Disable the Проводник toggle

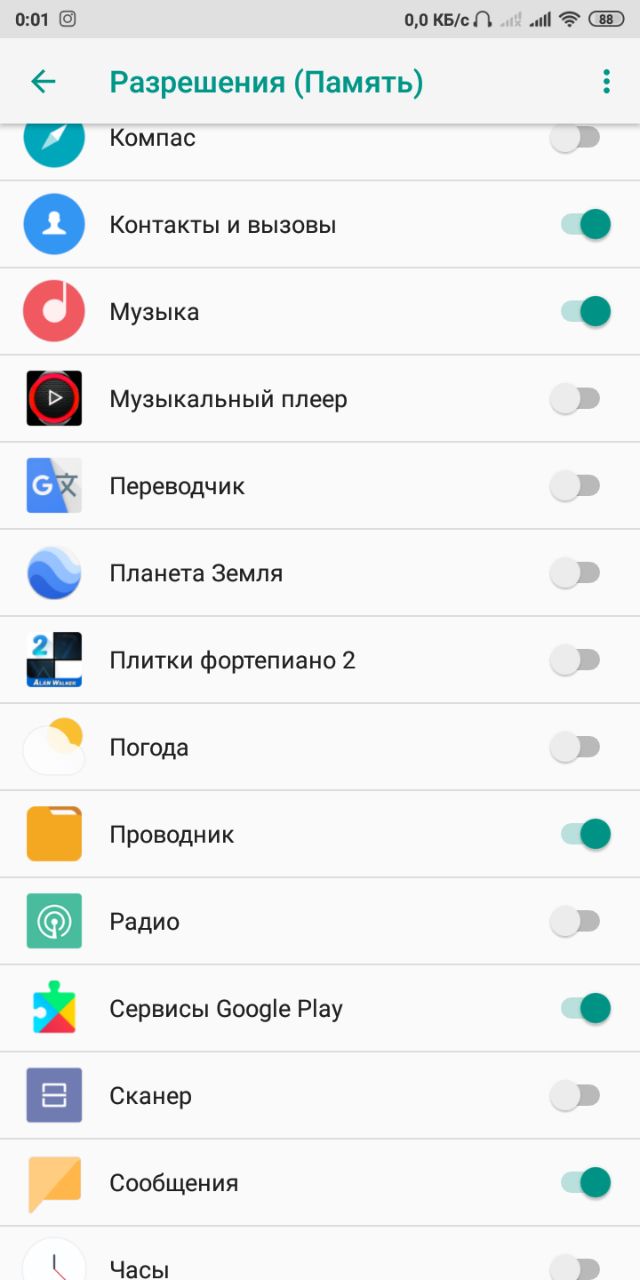pos(586,834)
